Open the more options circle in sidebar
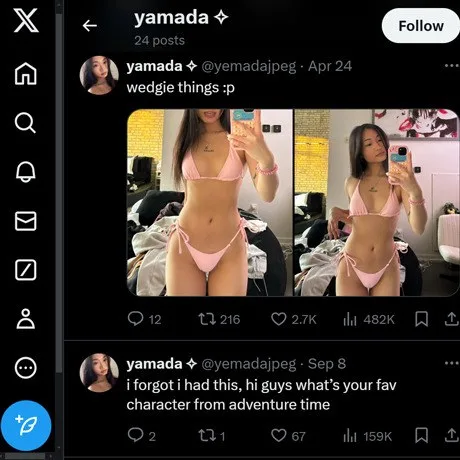This screenshot has width=460, height=460. click(x=26, y=368)
